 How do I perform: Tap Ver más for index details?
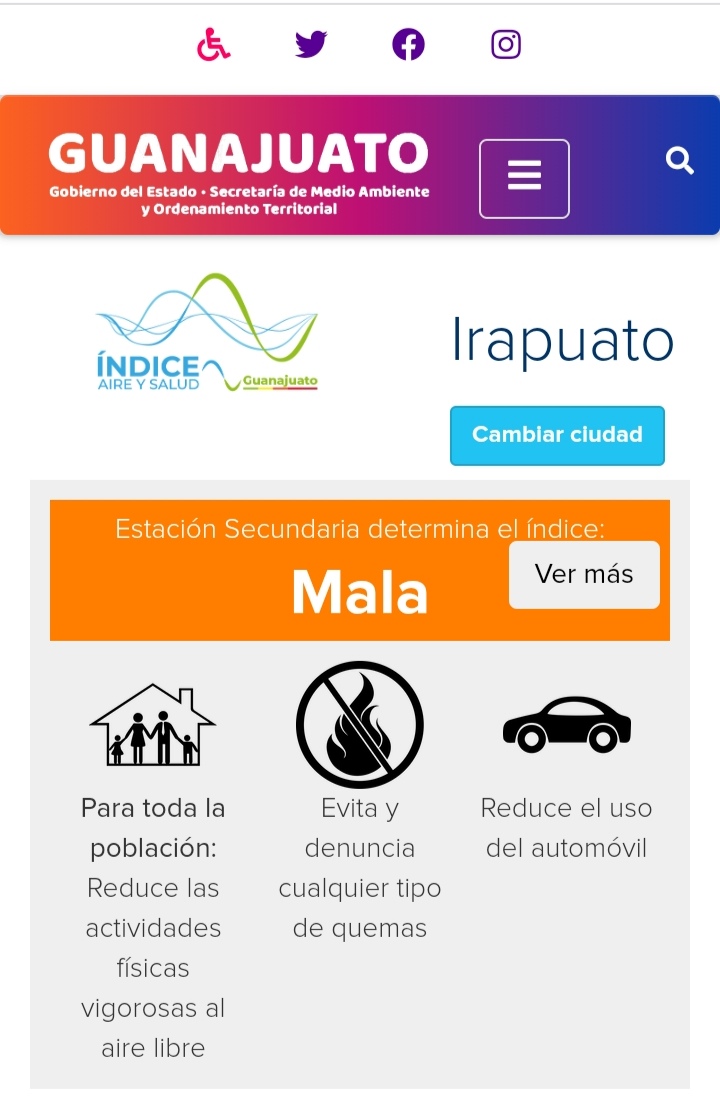pyautogui.click(x=584, y=574)
